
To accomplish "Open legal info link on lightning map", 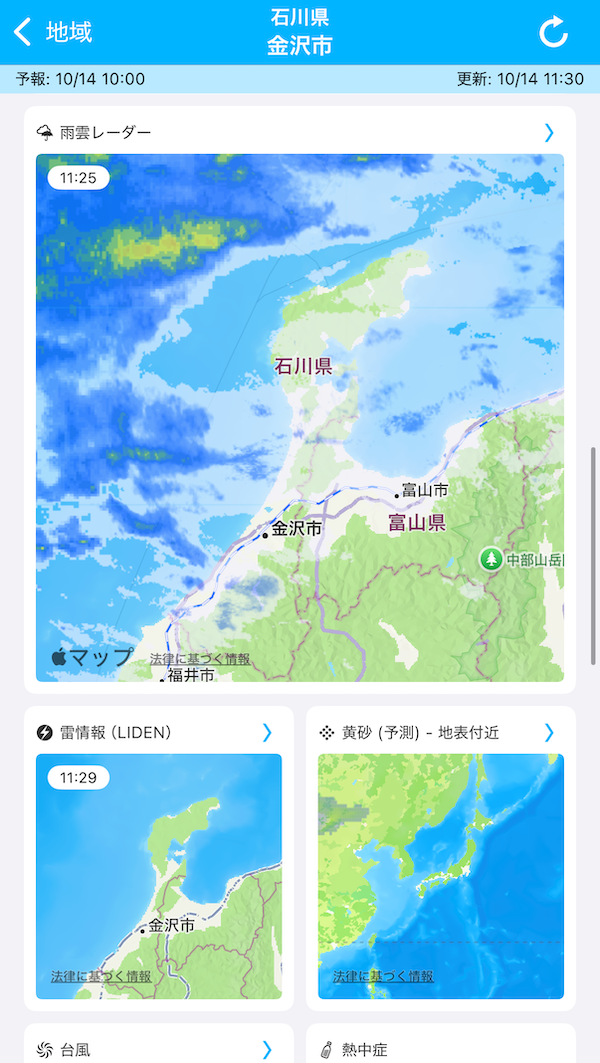I will click(x=101, y=976).
